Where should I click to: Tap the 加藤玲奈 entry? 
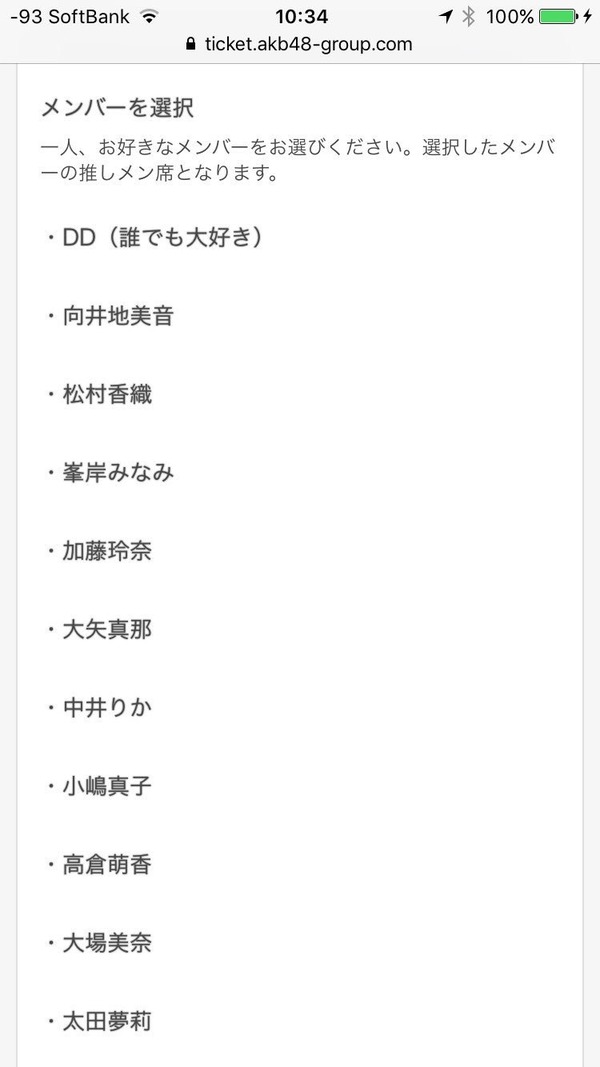pyautogui.click(x=99, y=551)
